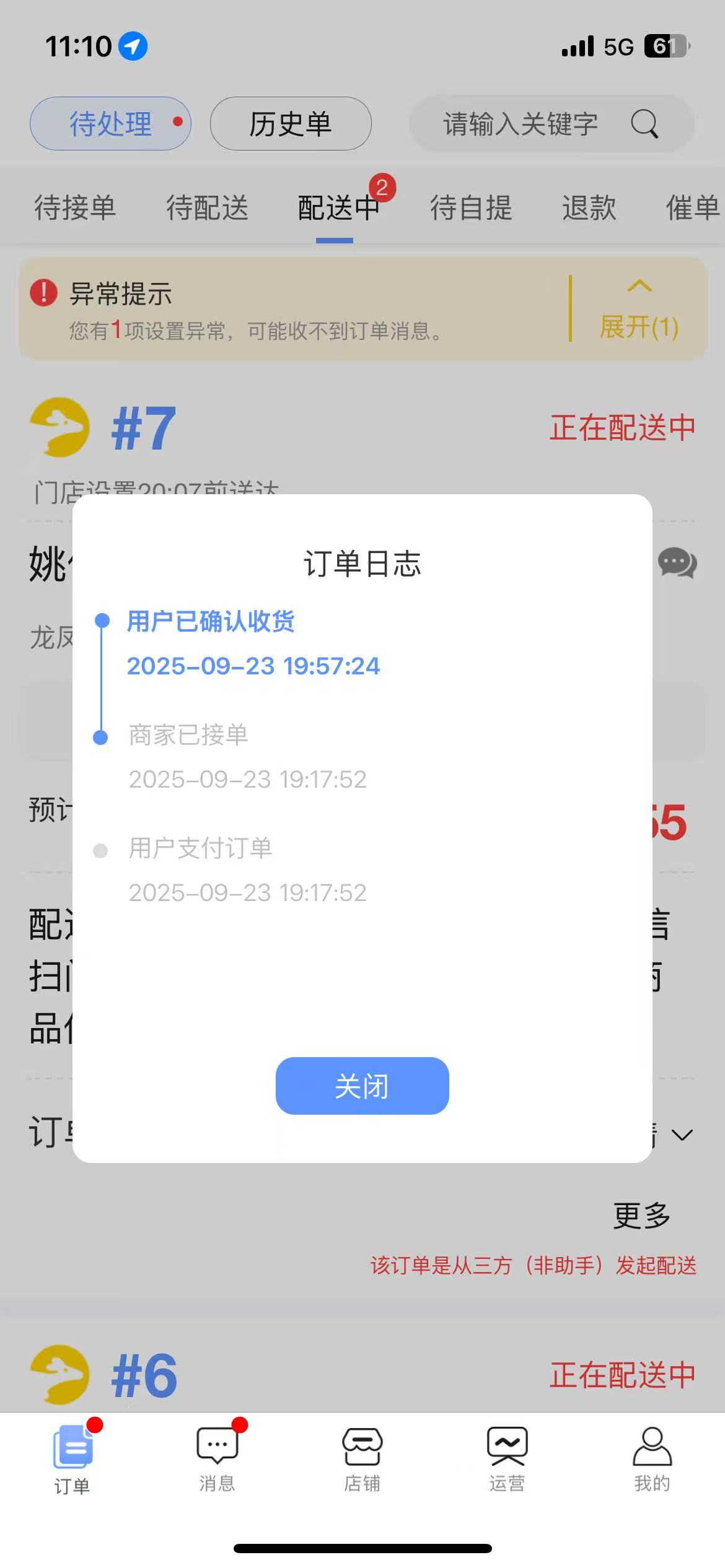Close the 订单日志 dialog with 关闭
725x1568 pixels.
pos(362,1086)
